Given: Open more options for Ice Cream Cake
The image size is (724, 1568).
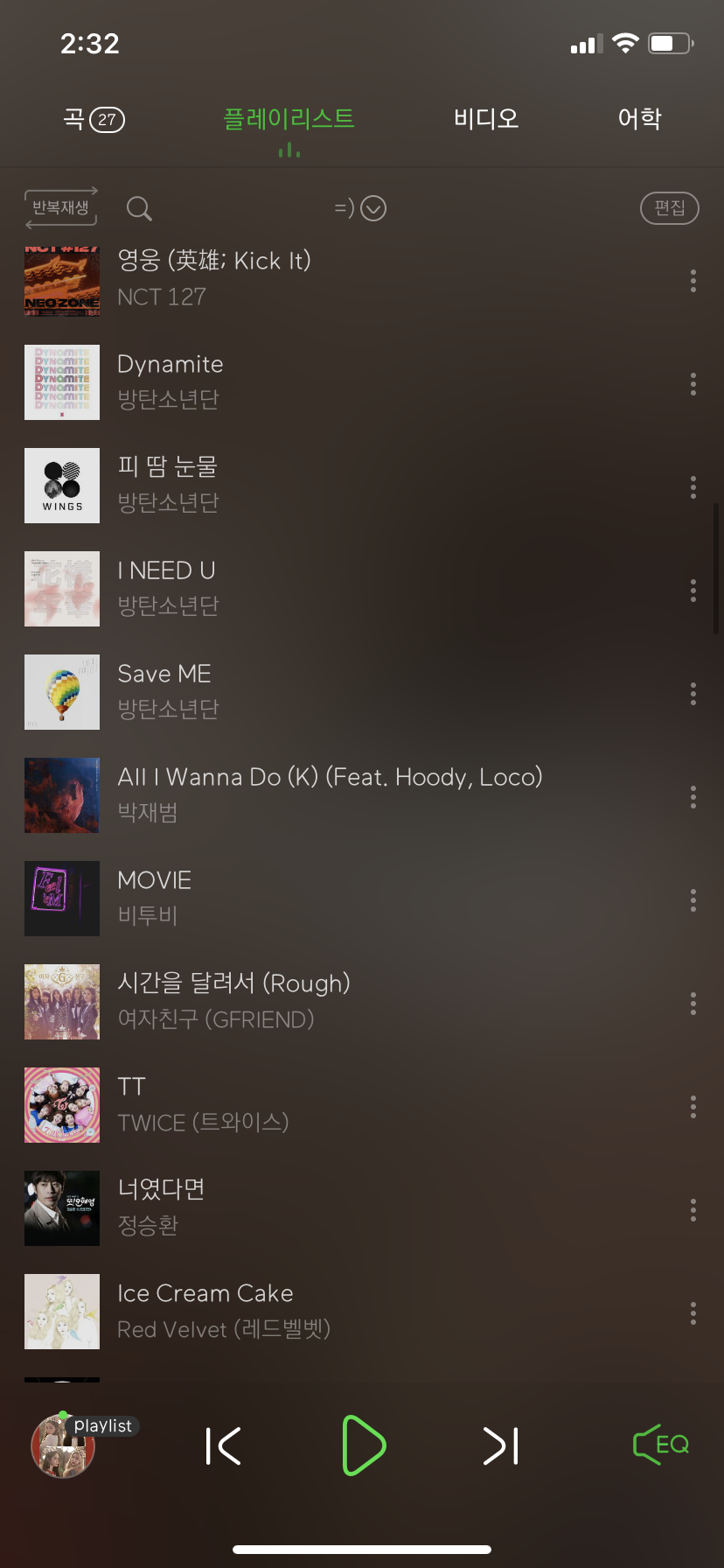Looking at the screenshot, I should coord(693,1312).
